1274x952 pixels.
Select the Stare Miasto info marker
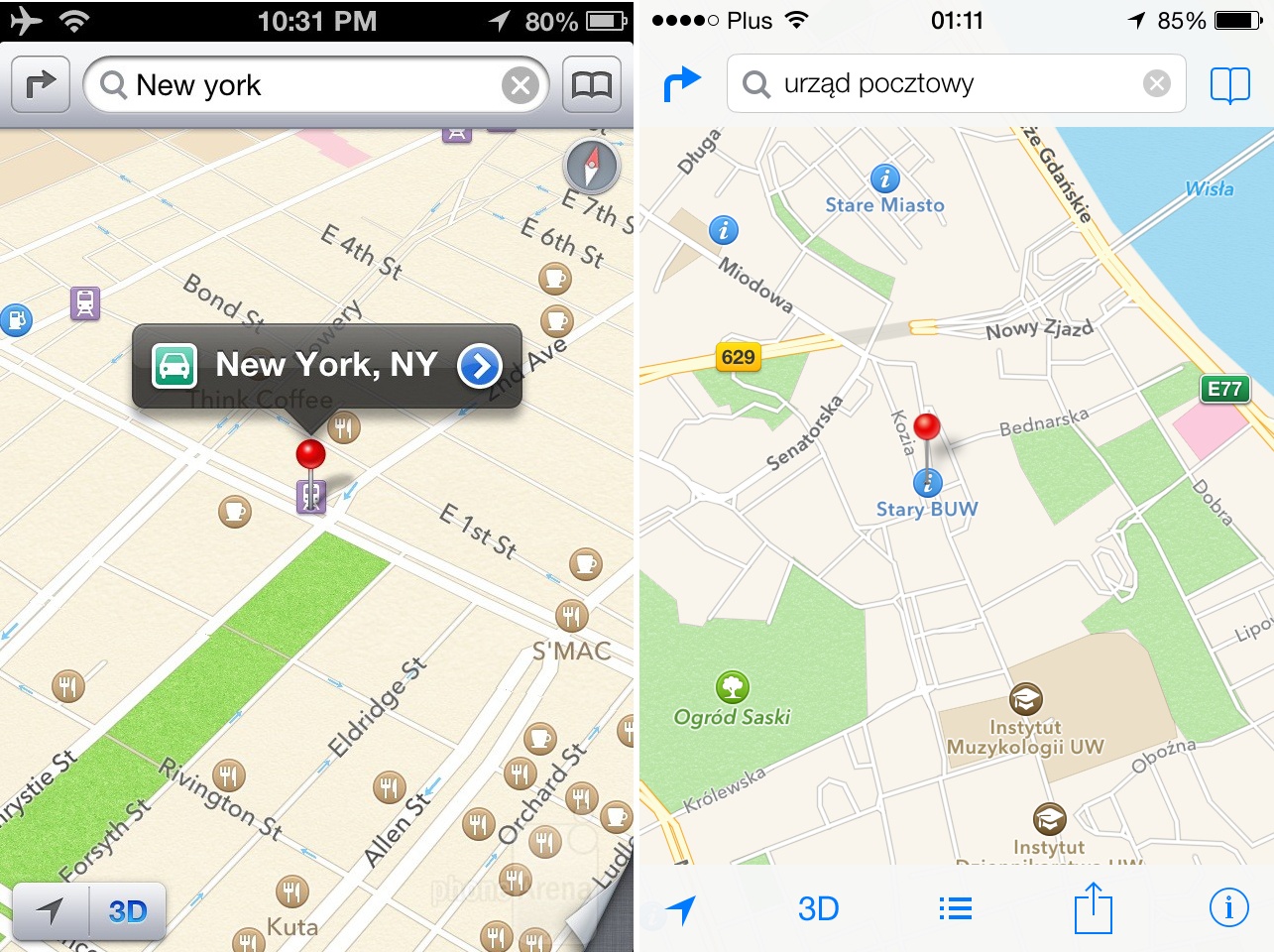pyautogui.click(x=884, y=178)
